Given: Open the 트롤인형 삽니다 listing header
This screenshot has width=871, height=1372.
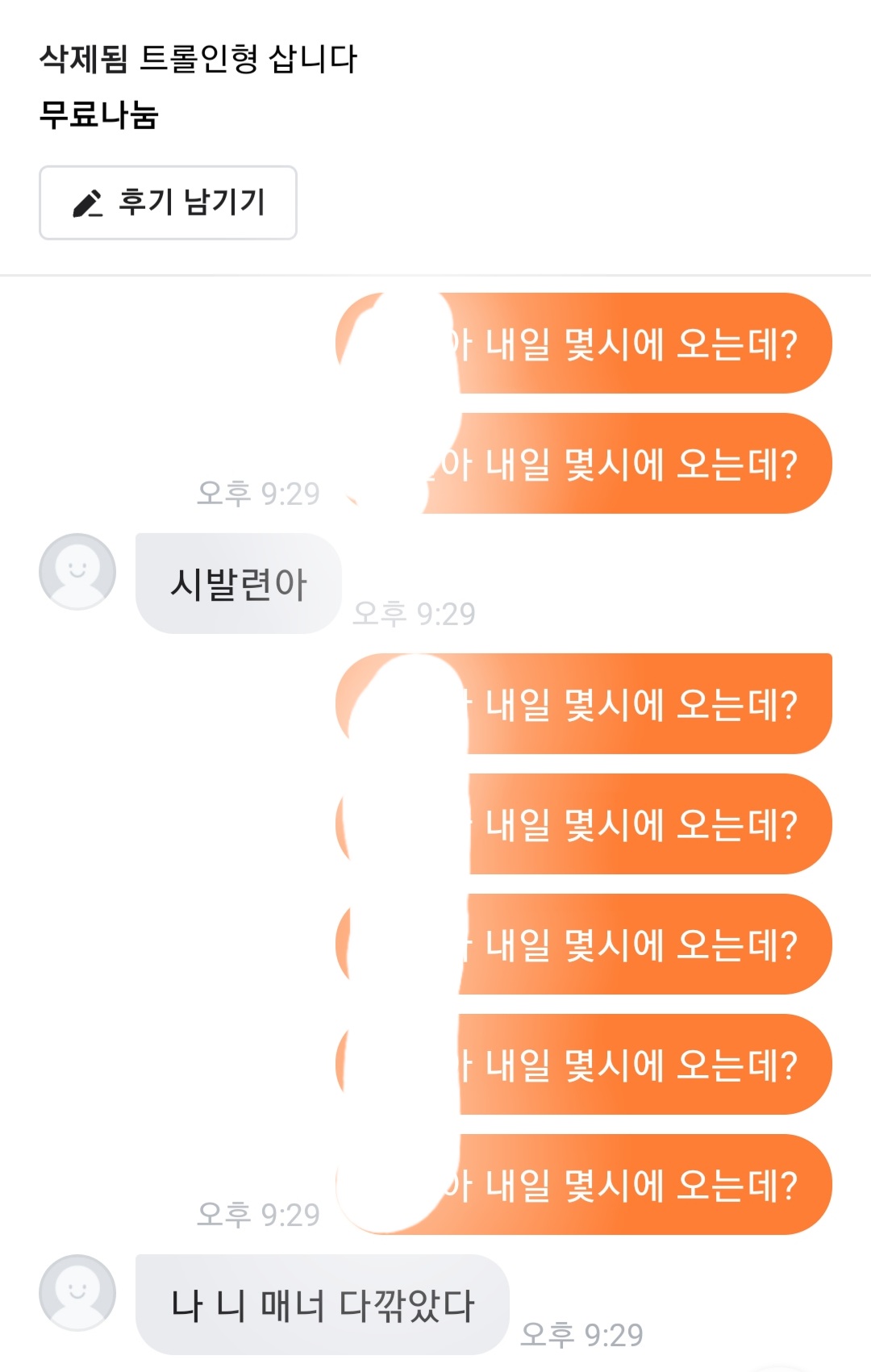Looking at the screenshot, I should click(x=198, y=59).
